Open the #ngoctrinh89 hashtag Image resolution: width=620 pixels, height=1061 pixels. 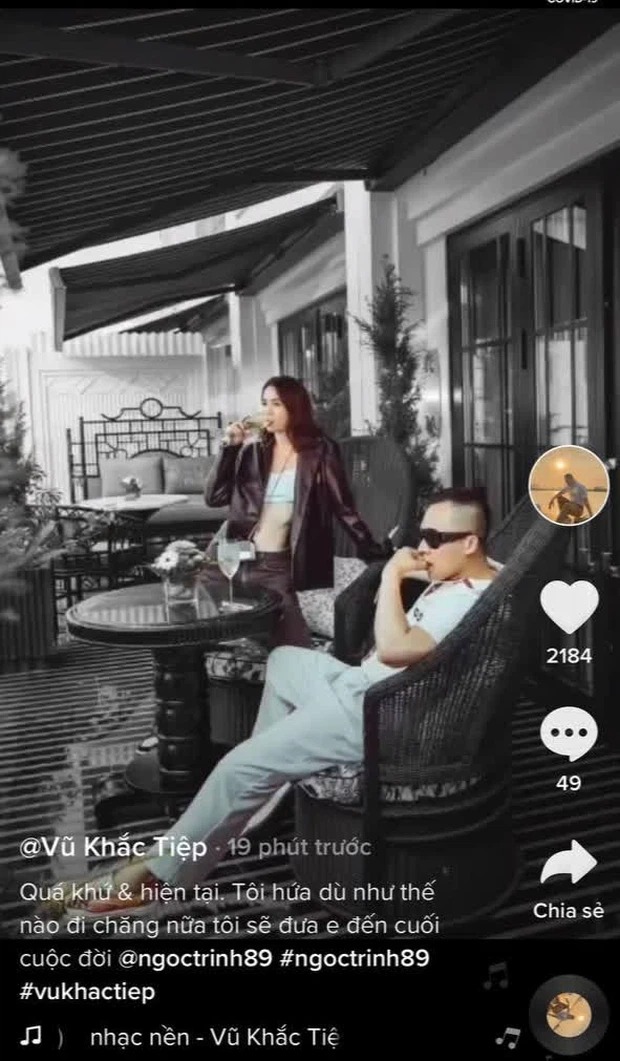pyautogui.click(x=354, y=957)
